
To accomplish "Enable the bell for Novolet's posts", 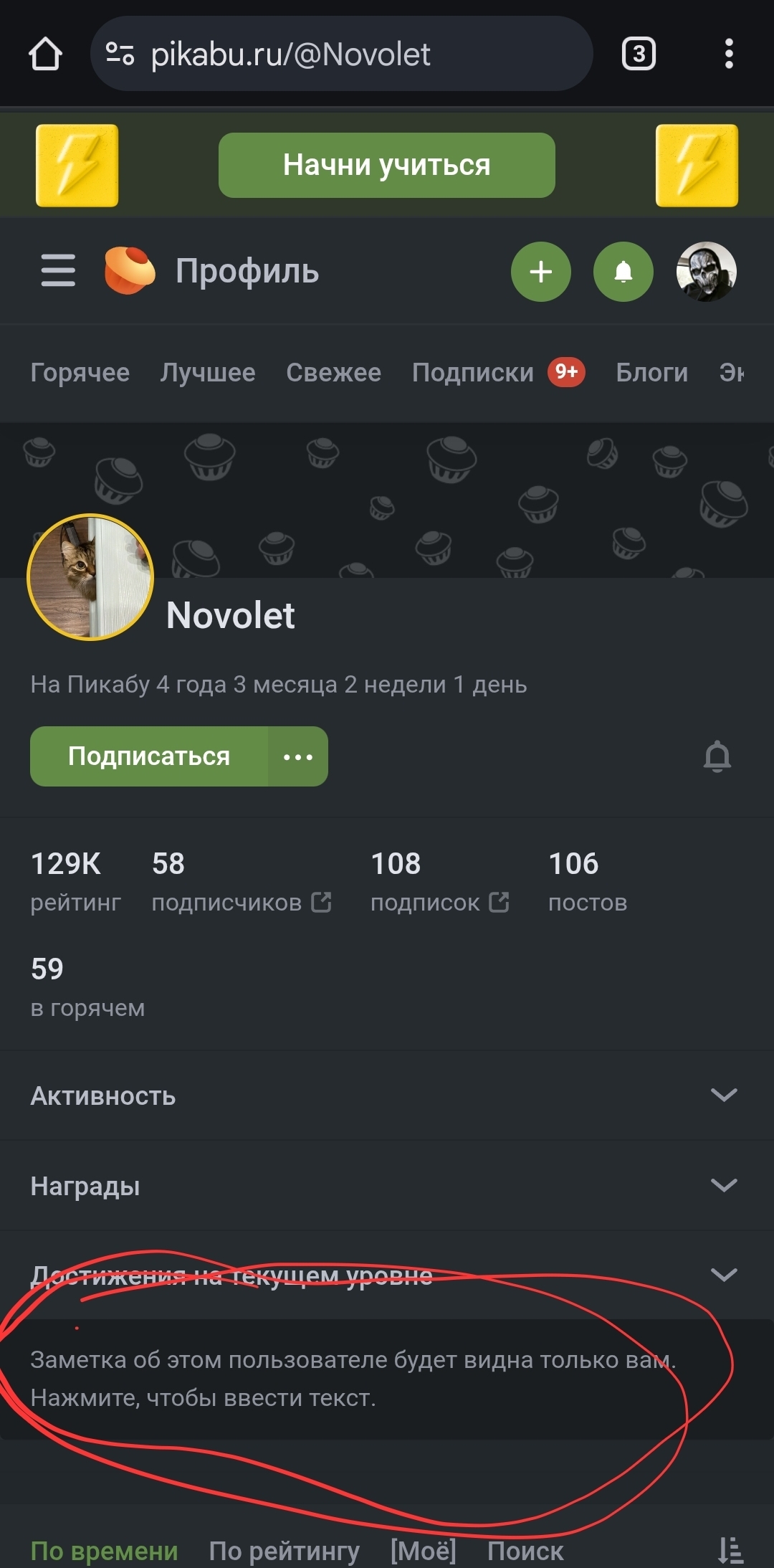I will coord(717,756).
